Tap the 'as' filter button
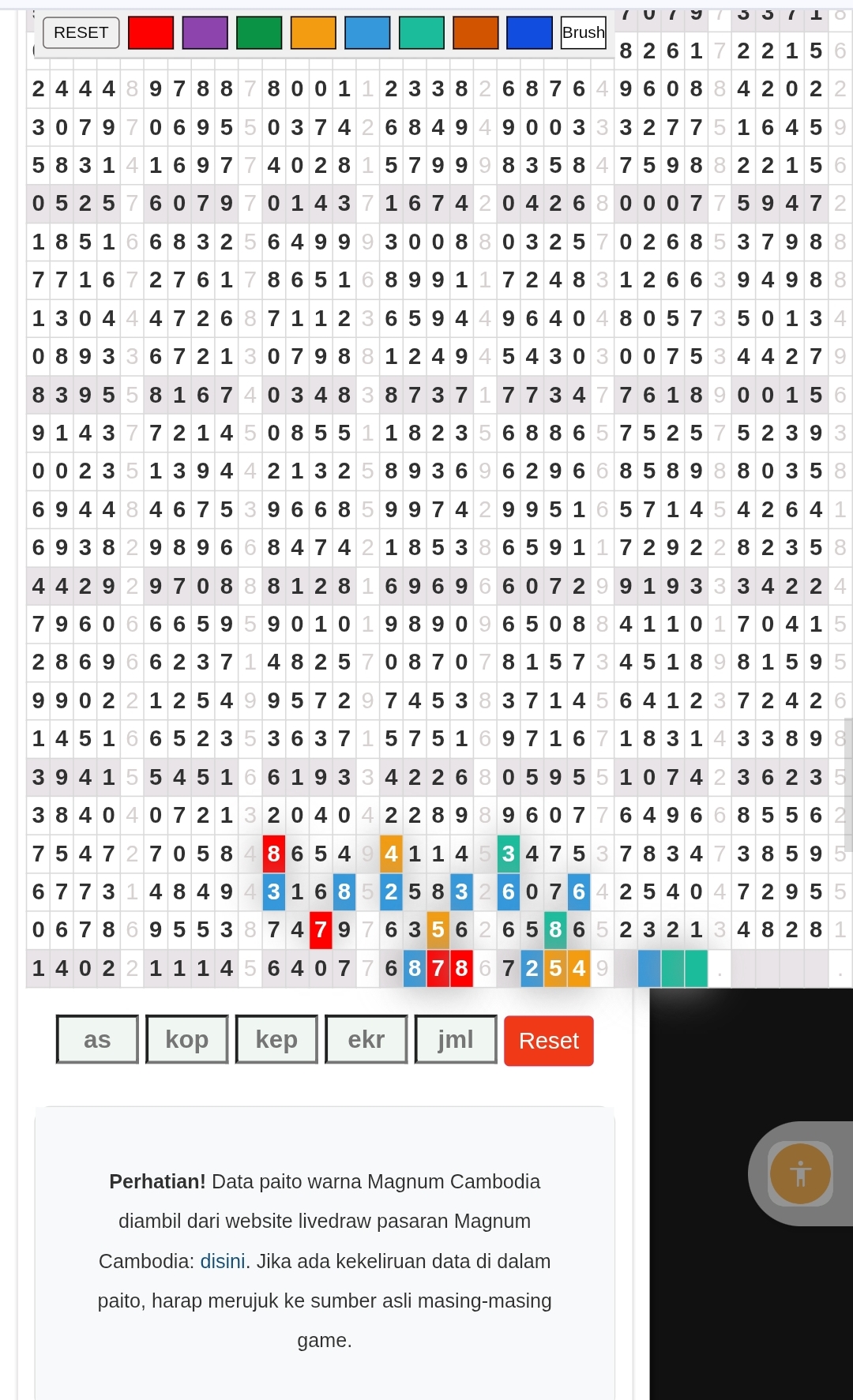 point(97,1039)
